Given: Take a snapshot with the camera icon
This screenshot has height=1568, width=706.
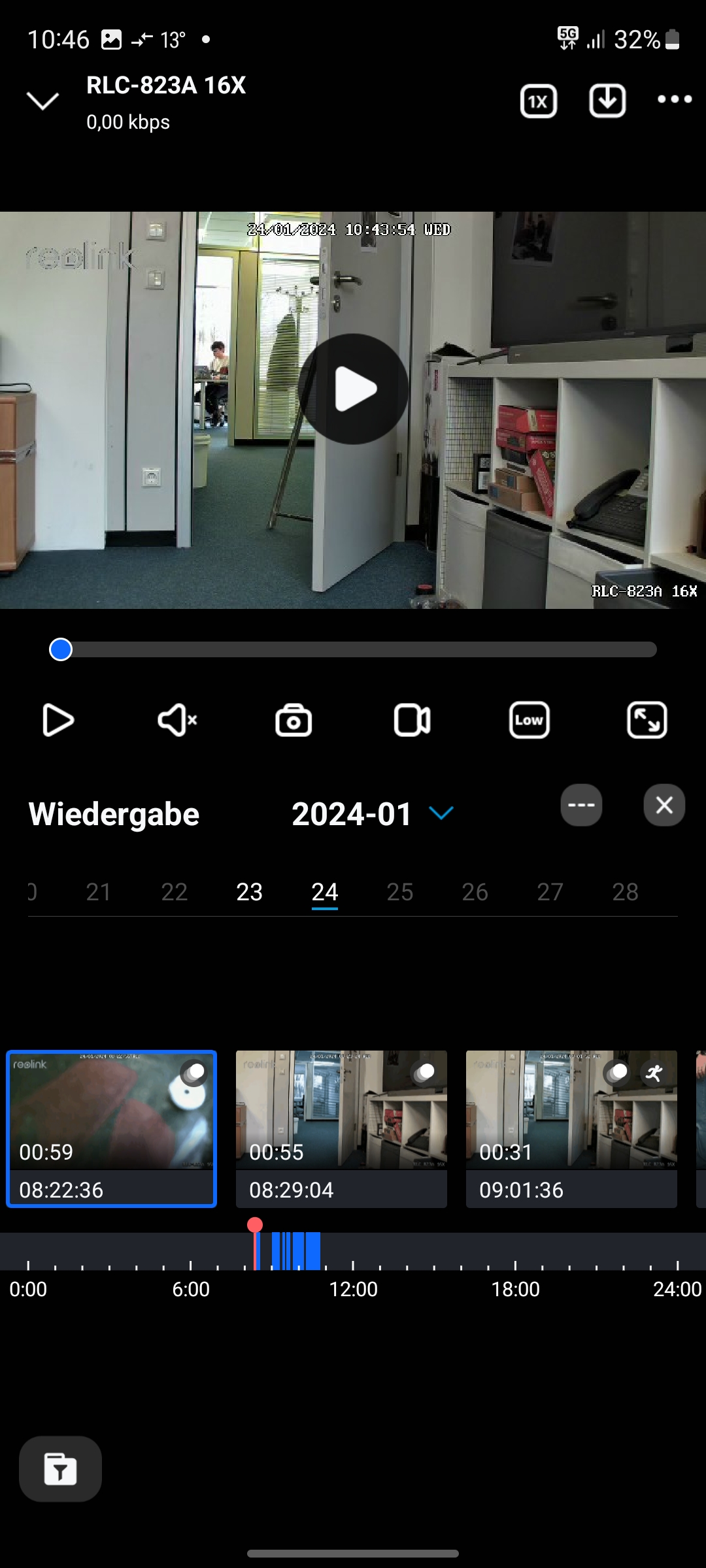Looking at the screenshot, I should [294, 721].
